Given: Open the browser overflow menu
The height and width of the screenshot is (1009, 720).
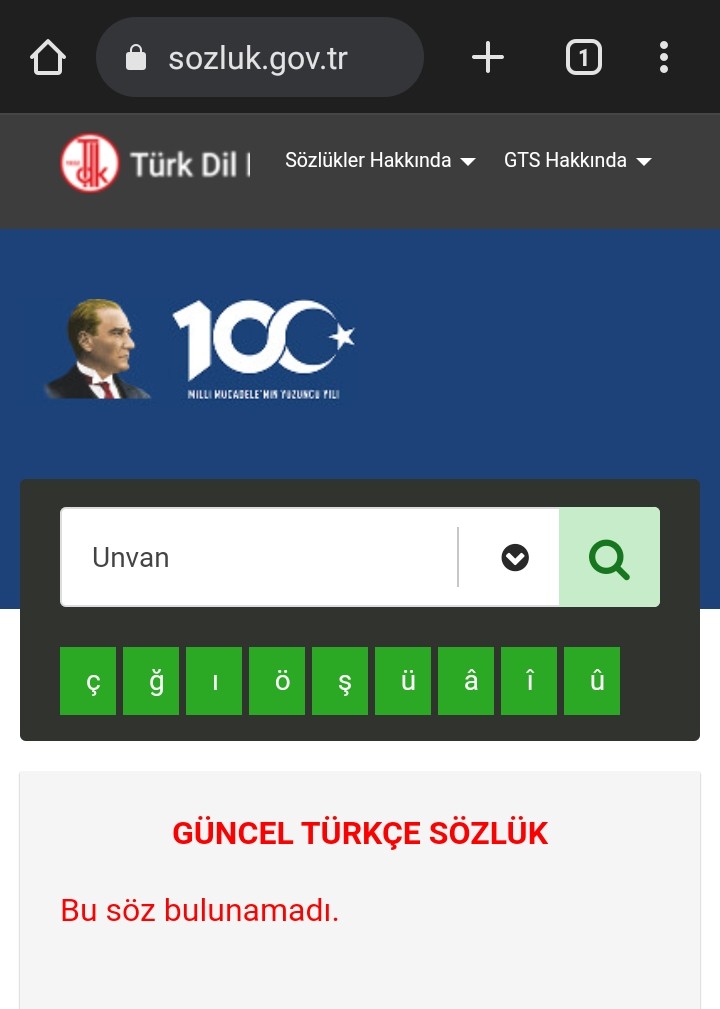Looking at the screenshot, I should click(663, 58).
